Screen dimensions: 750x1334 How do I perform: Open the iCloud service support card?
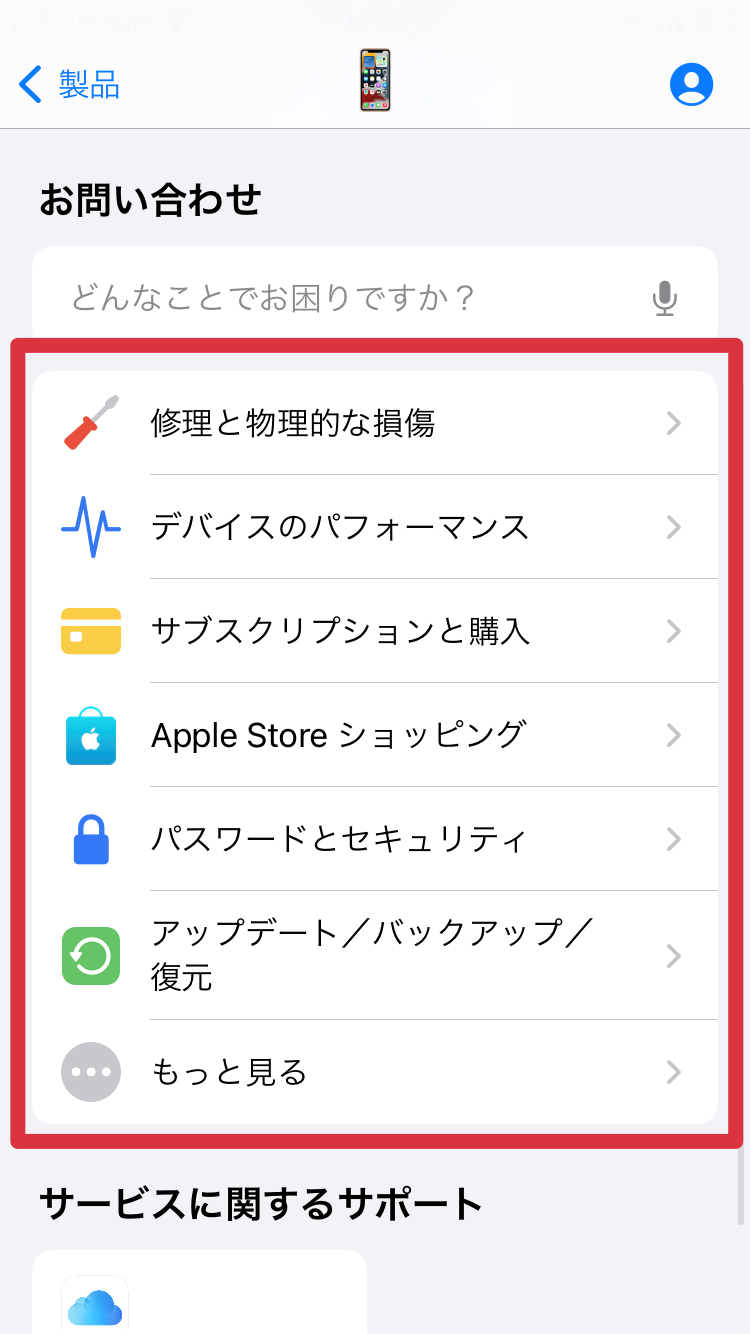198,1296
